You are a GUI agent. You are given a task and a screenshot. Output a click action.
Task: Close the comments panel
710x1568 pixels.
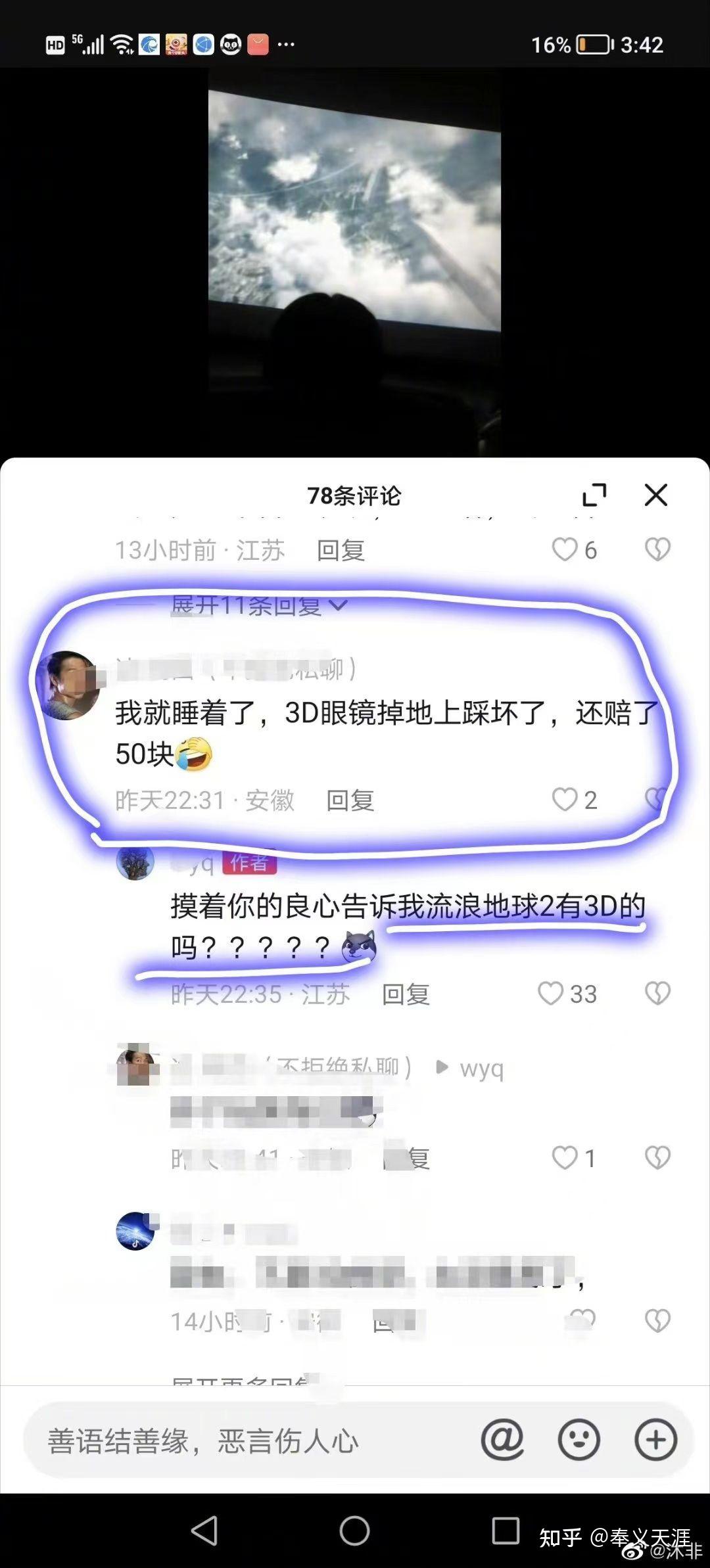(655, 495)
